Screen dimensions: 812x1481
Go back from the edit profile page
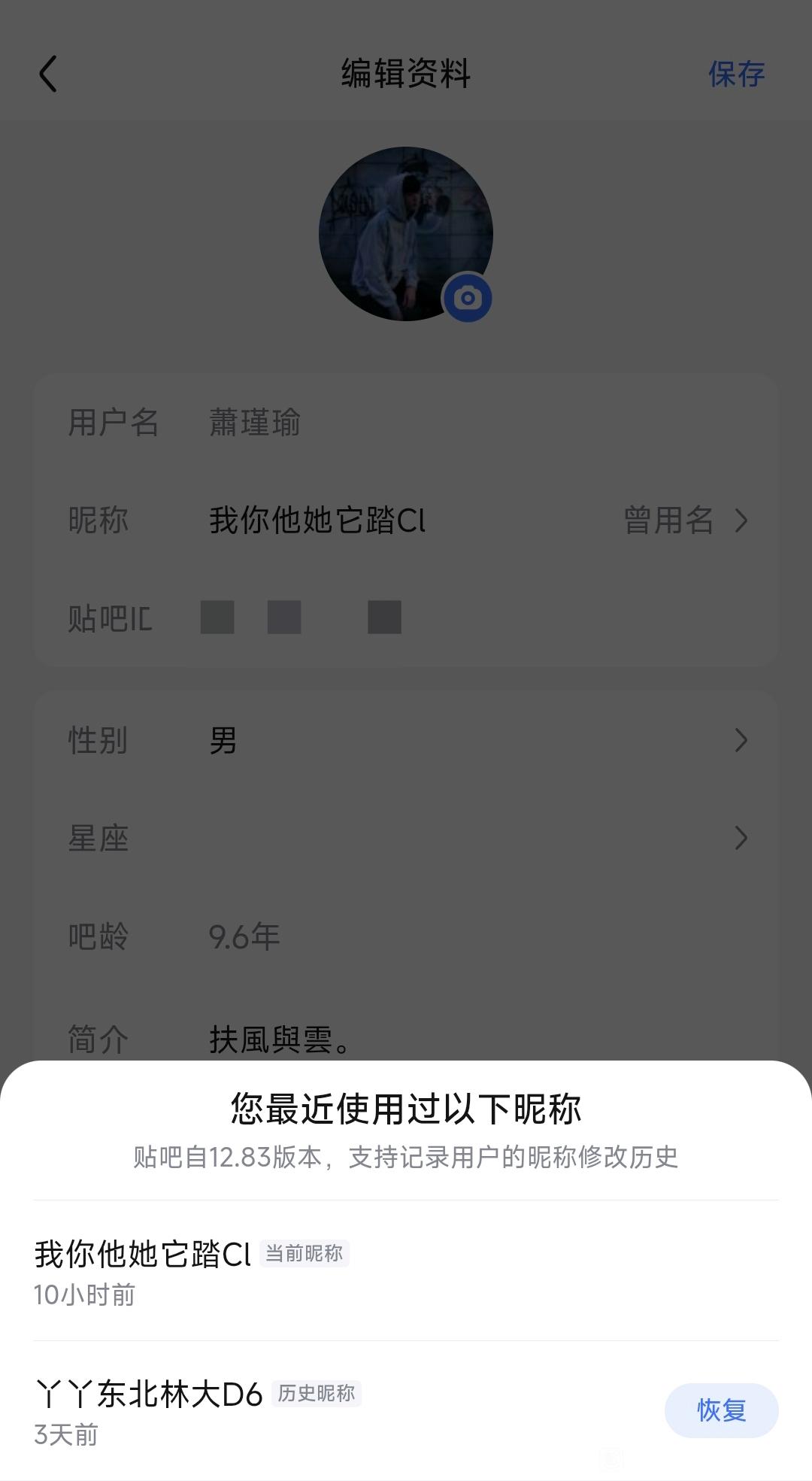48,74
